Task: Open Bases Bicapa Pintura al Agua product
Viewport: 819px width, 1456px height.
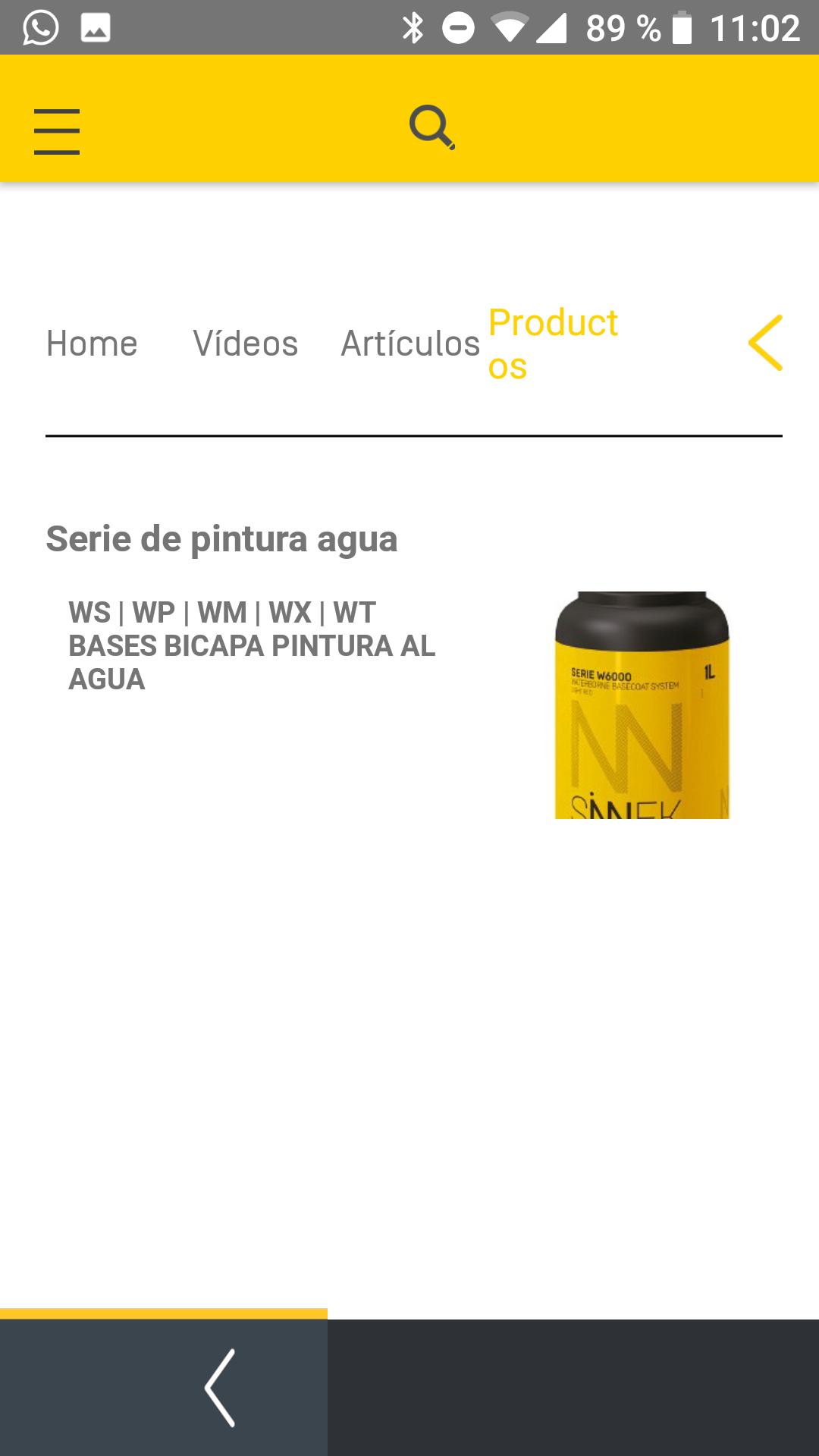Action: click(x=252, y=645)
